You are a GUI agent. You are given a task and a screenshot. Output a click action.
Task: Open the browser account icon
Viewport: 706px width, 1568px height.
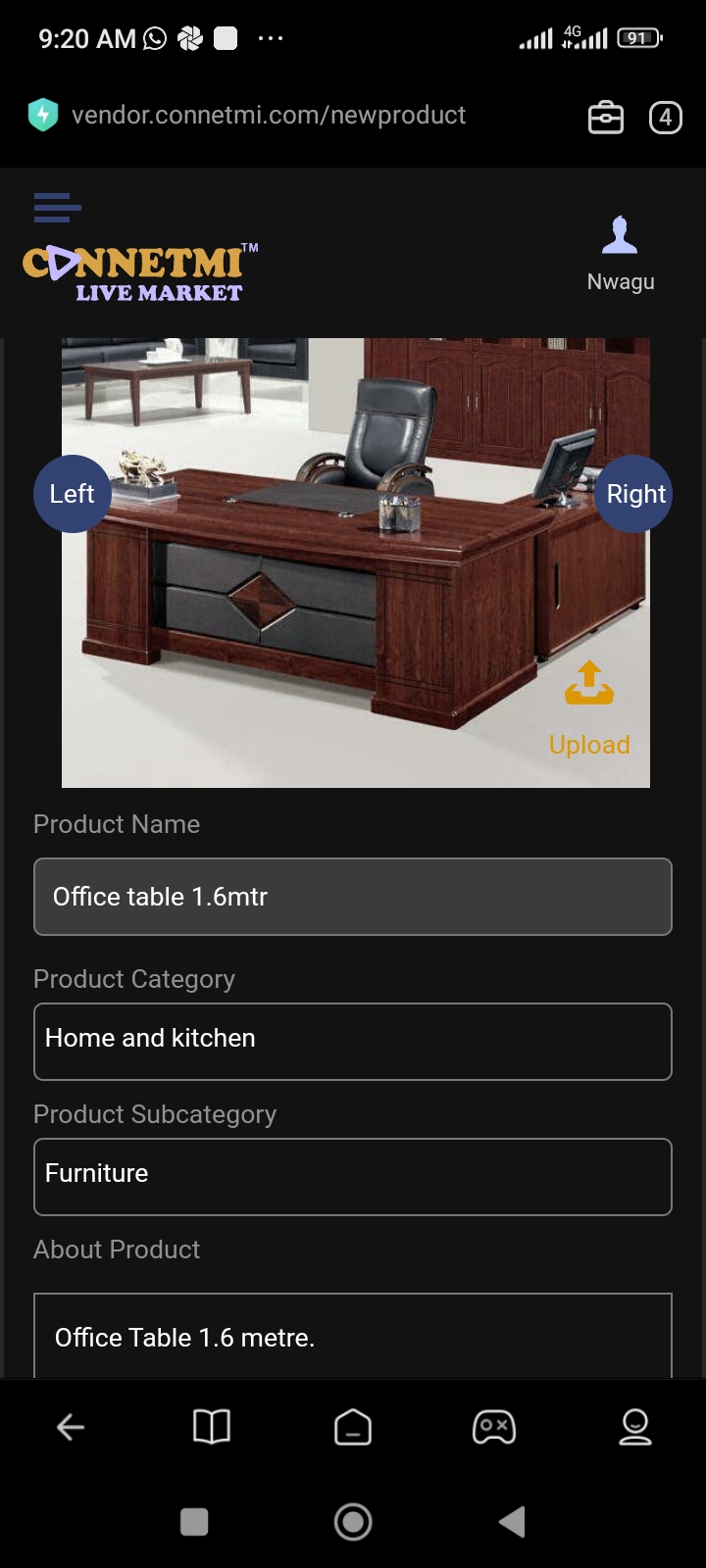point(635,1428)
